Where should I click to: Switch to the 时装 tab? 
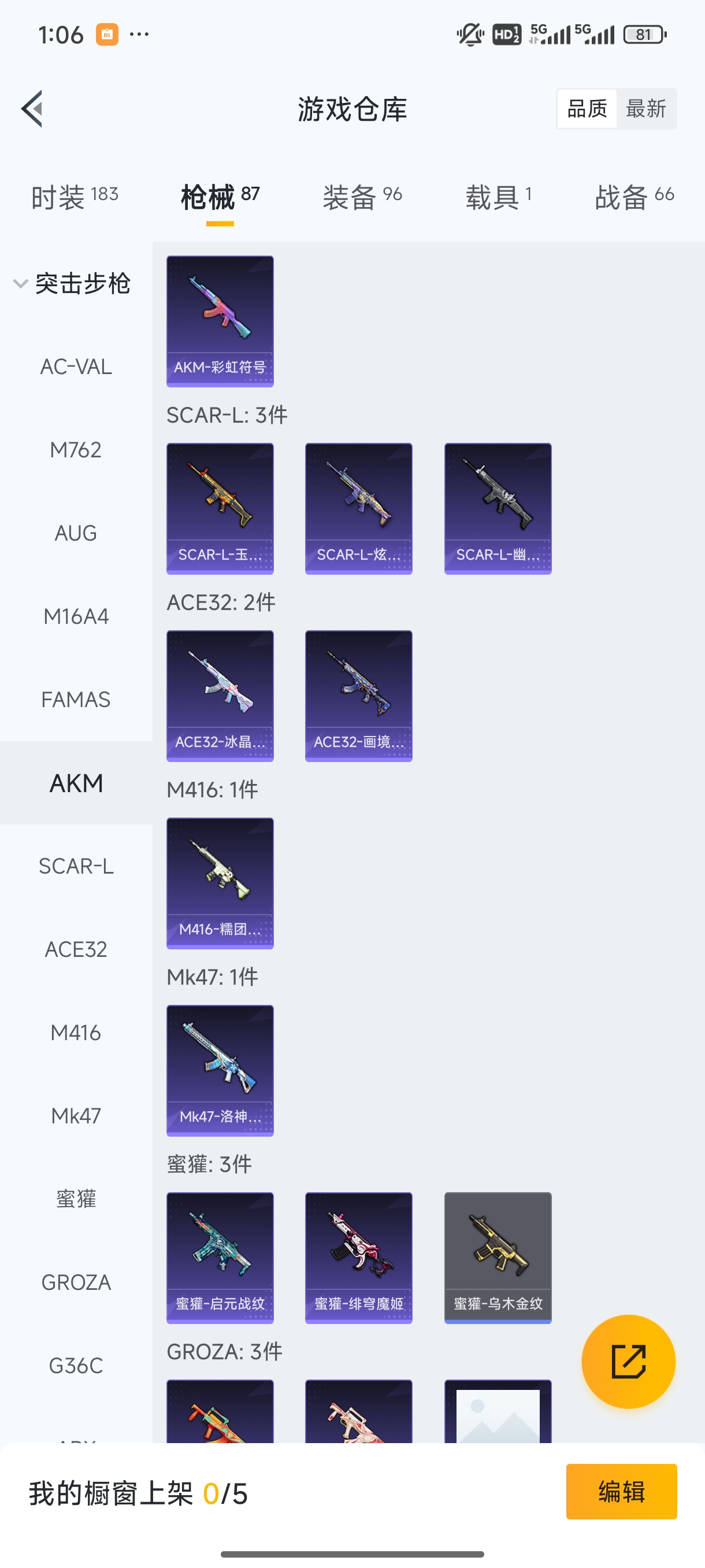[x=74, y=197]
